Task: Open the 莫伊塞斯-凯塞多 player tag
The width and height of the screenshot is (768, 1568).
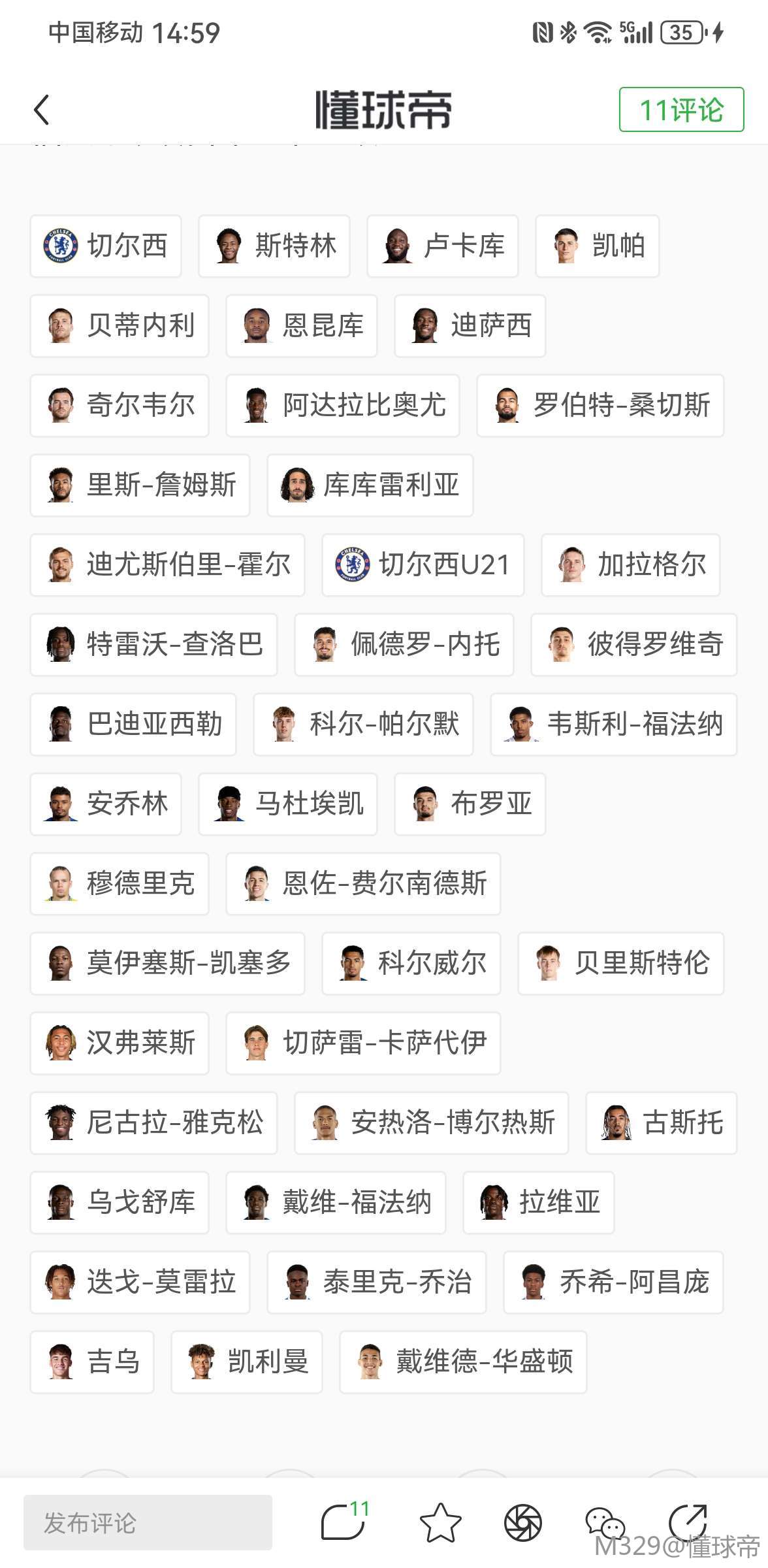Action: pos(167,964)
